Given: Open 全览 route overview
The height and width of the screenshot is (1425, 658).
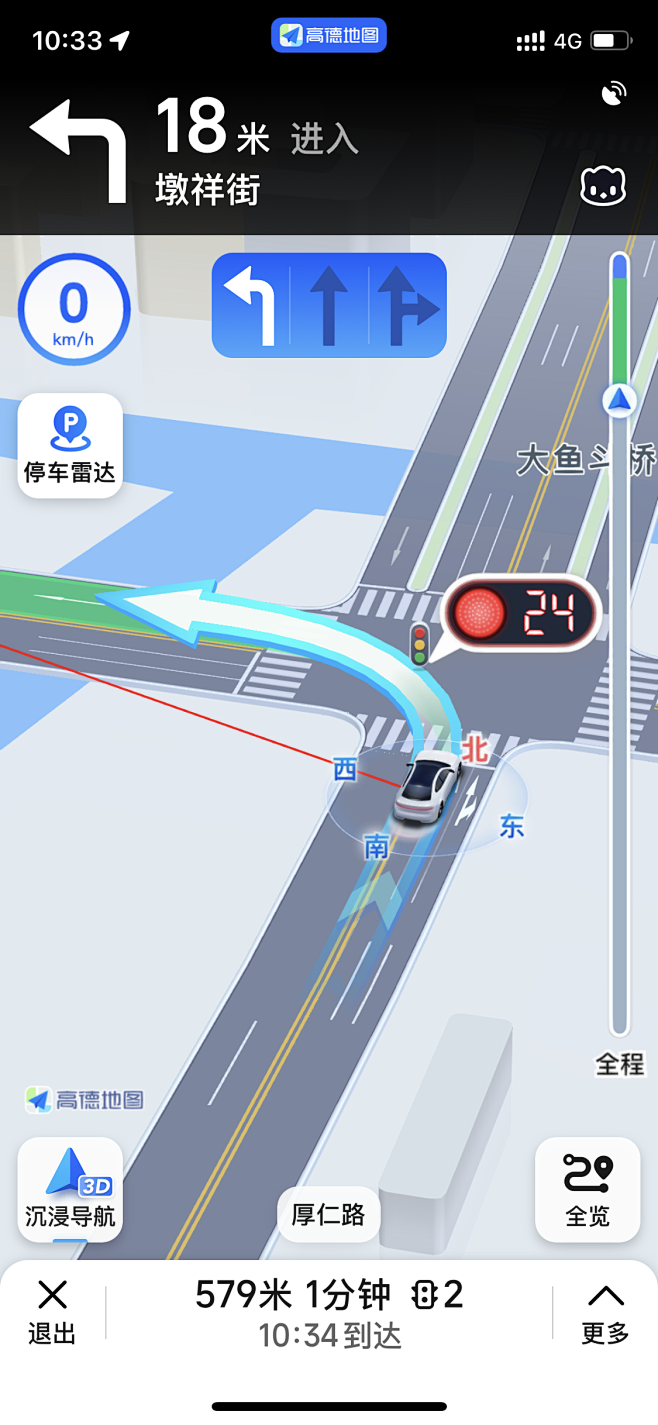Looking at the screenshot, I should pyautogui.click(x=587, y=1190).
